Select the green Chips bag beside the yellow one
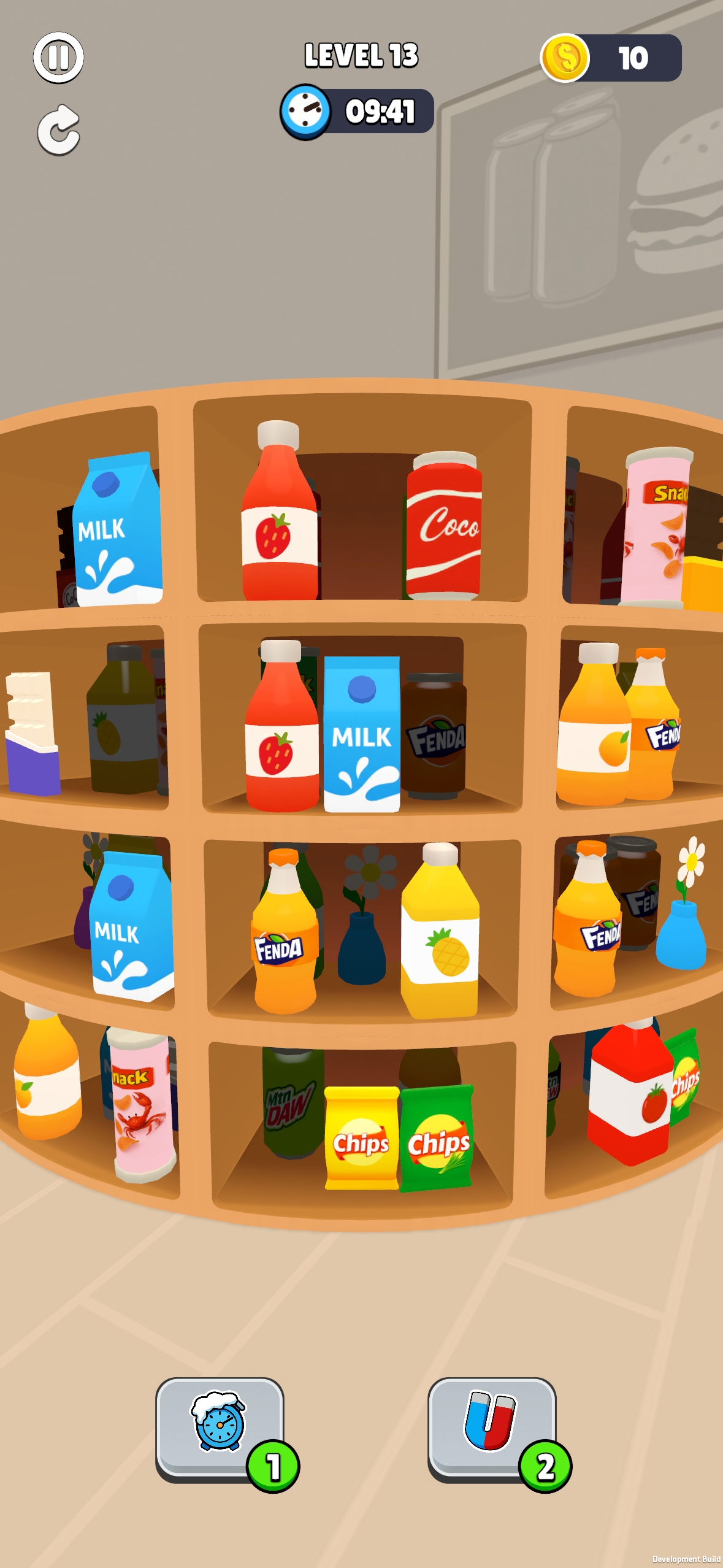Image resolution: width=723 pixels, height=1568 pixels. click(437, 1139)
